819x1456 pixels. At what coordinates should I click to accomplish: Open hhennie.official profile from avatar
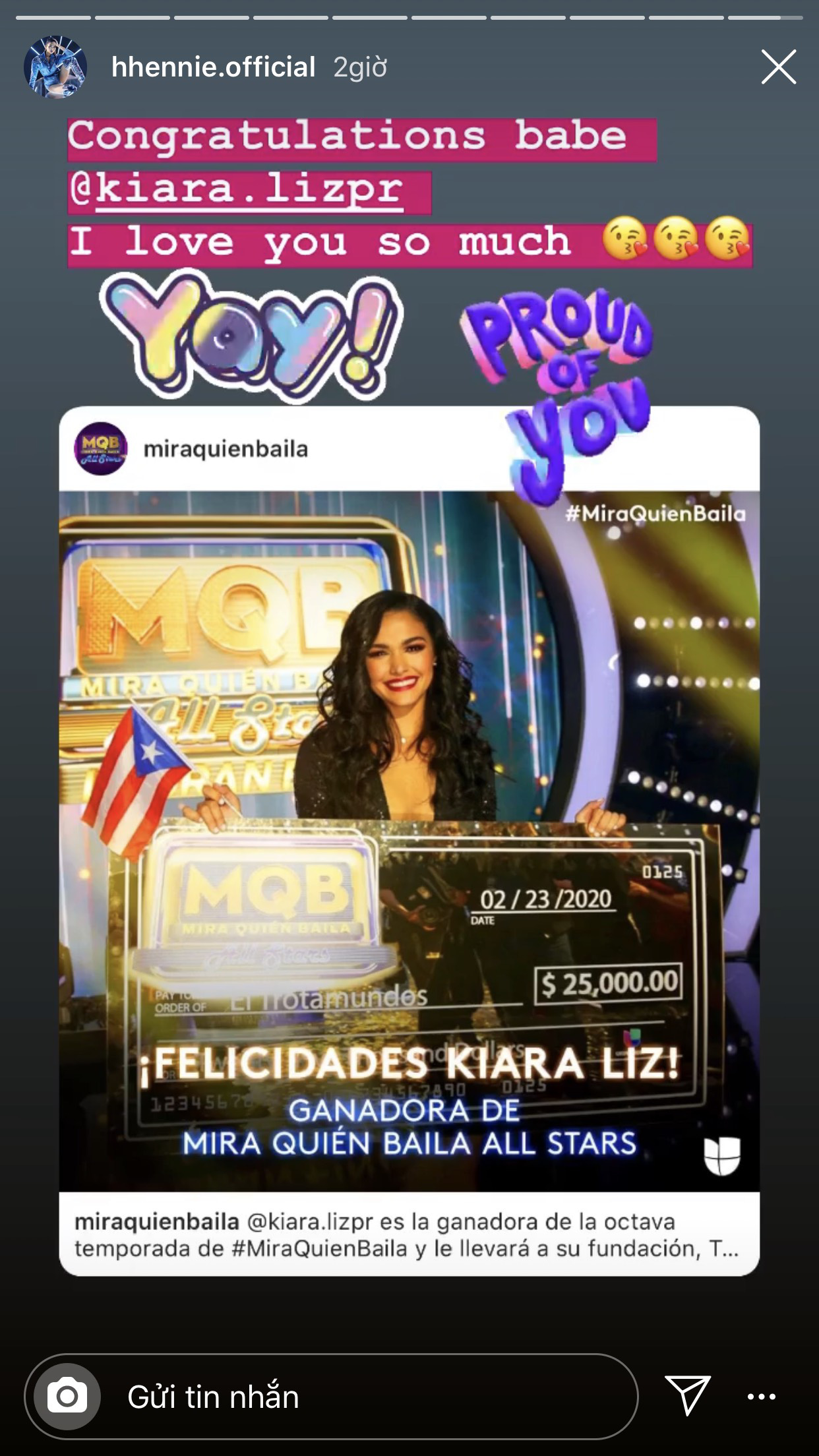coord(55,67)
